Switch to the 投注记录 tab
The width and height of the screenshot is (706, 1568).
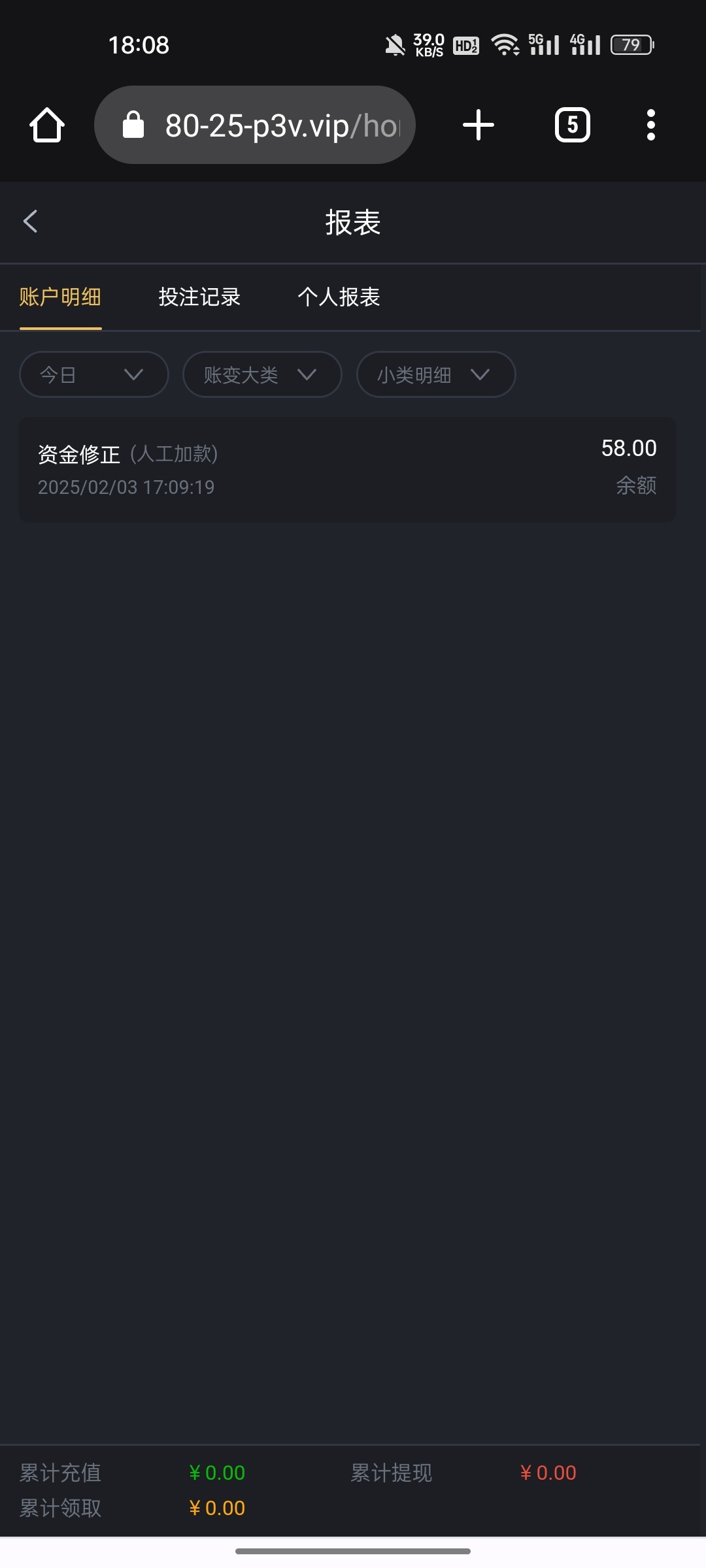[199, 297]
